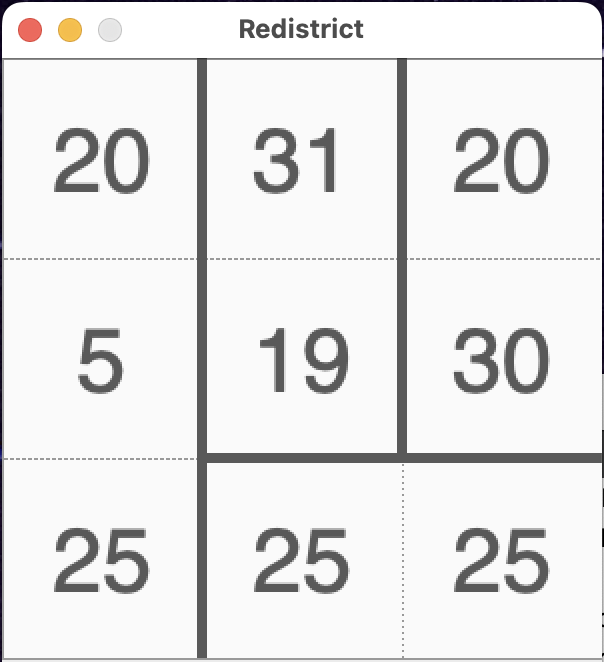The width and height of the screenshot is (604, 662).
Task: Toggle the thick edge between 31 and 20
Action: click(402, 158)
